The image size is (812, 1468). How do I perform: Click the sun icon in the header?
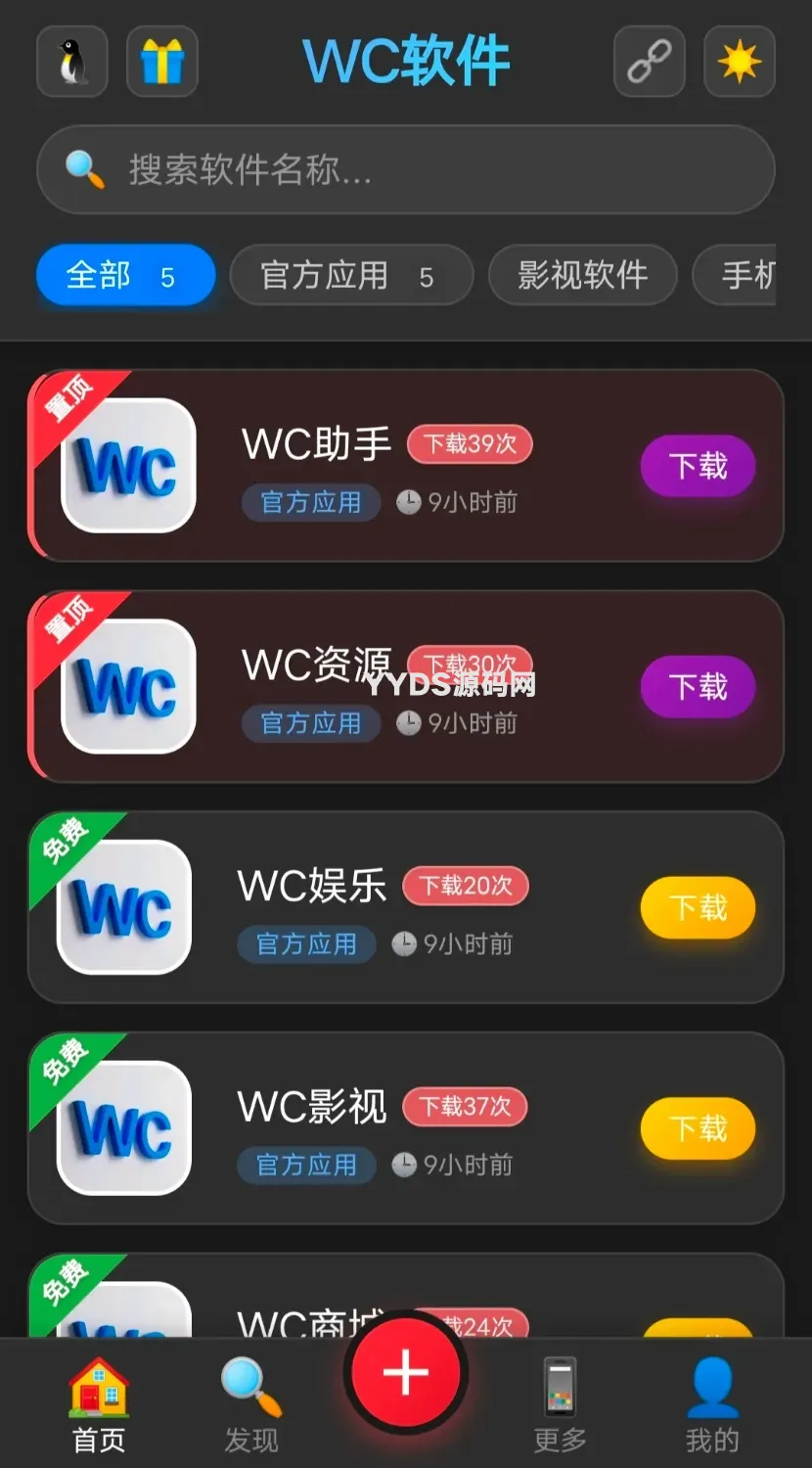(x=740, y=61)
